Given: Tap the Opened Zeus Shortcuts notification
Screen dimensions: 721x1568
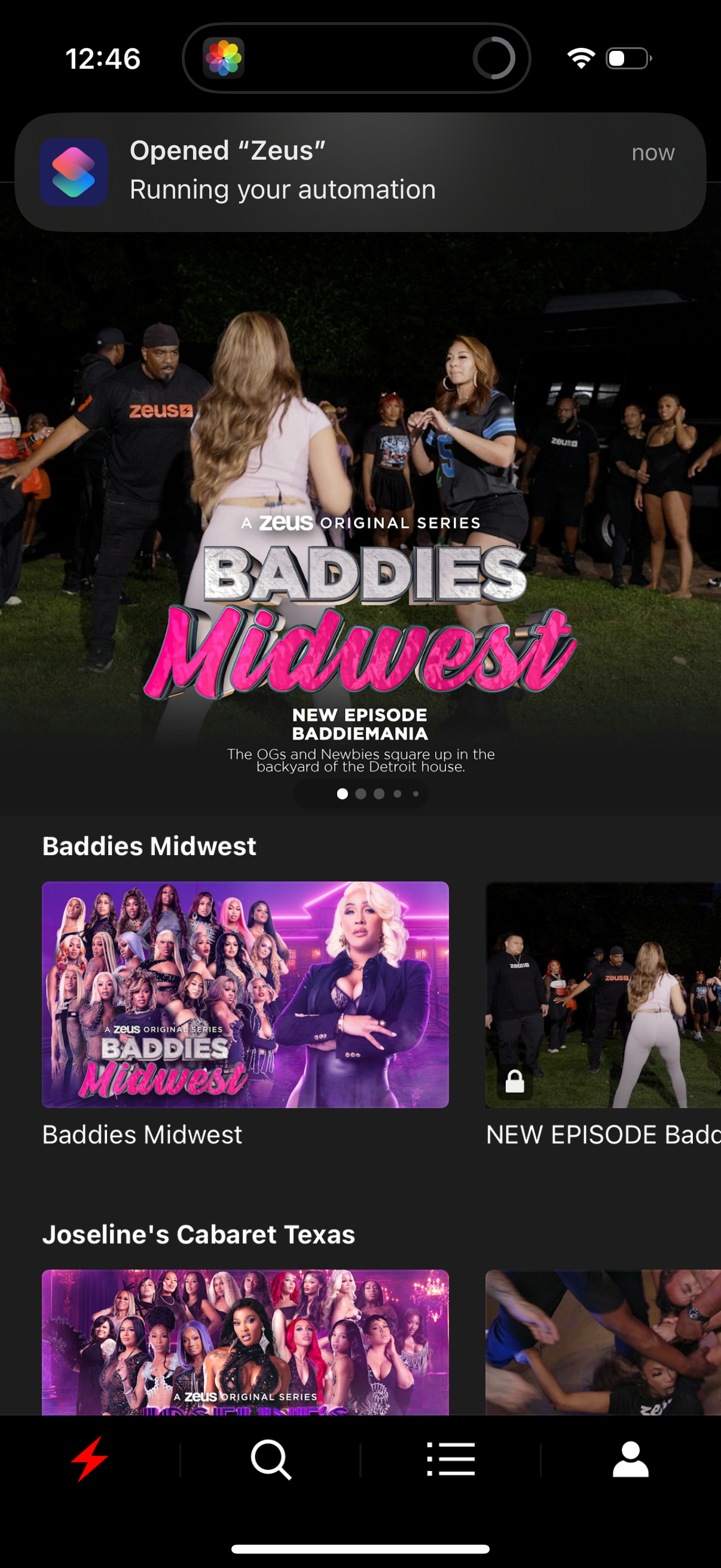Looking at the screenshot, I should point(360,172).
